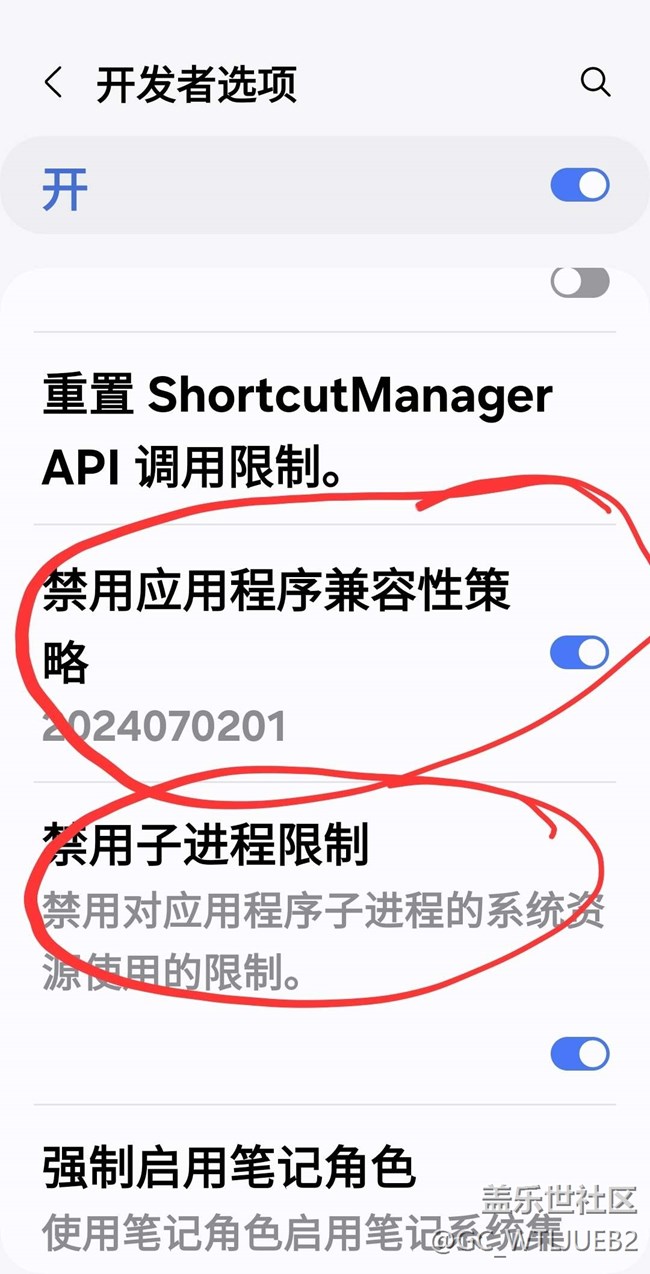Open search in developer options
This screenshot has width=650, height=1274.
[595, 82]
